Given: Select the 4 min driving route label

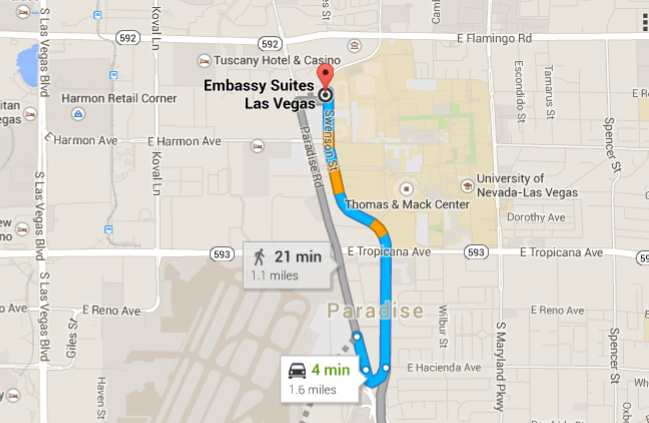Looking at the screenshot, I should pyautogui.click(x=322, y=375).
